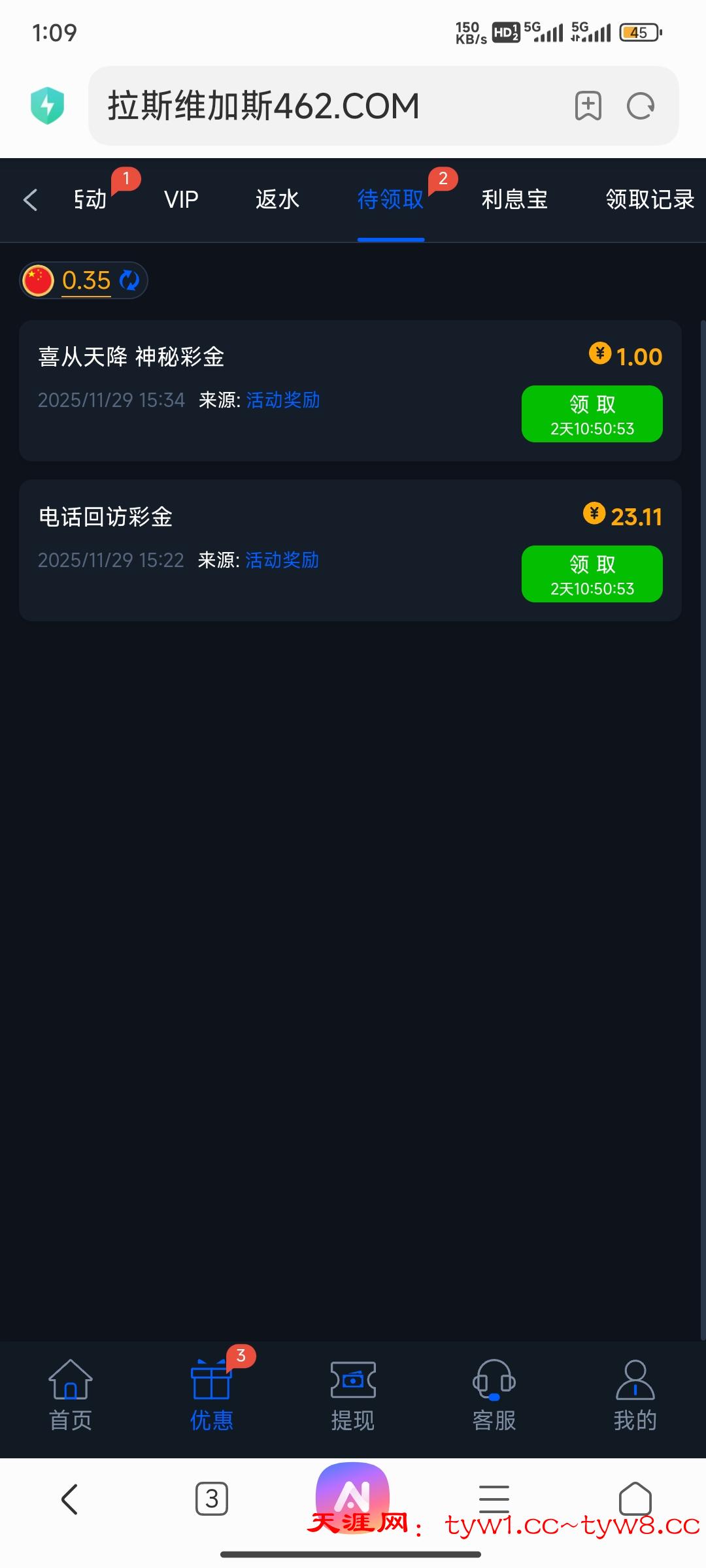Open the 提现 withdrawal tab
This screenshot has height=1568, width=706.
tap(353, 1395)
